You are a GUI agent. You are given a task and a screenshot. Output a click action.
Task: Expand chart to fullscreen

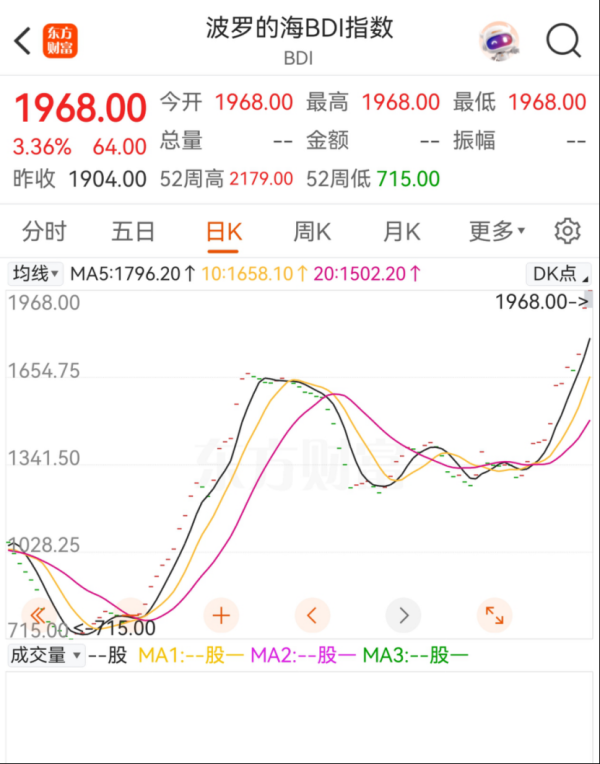tap(494, 614)
